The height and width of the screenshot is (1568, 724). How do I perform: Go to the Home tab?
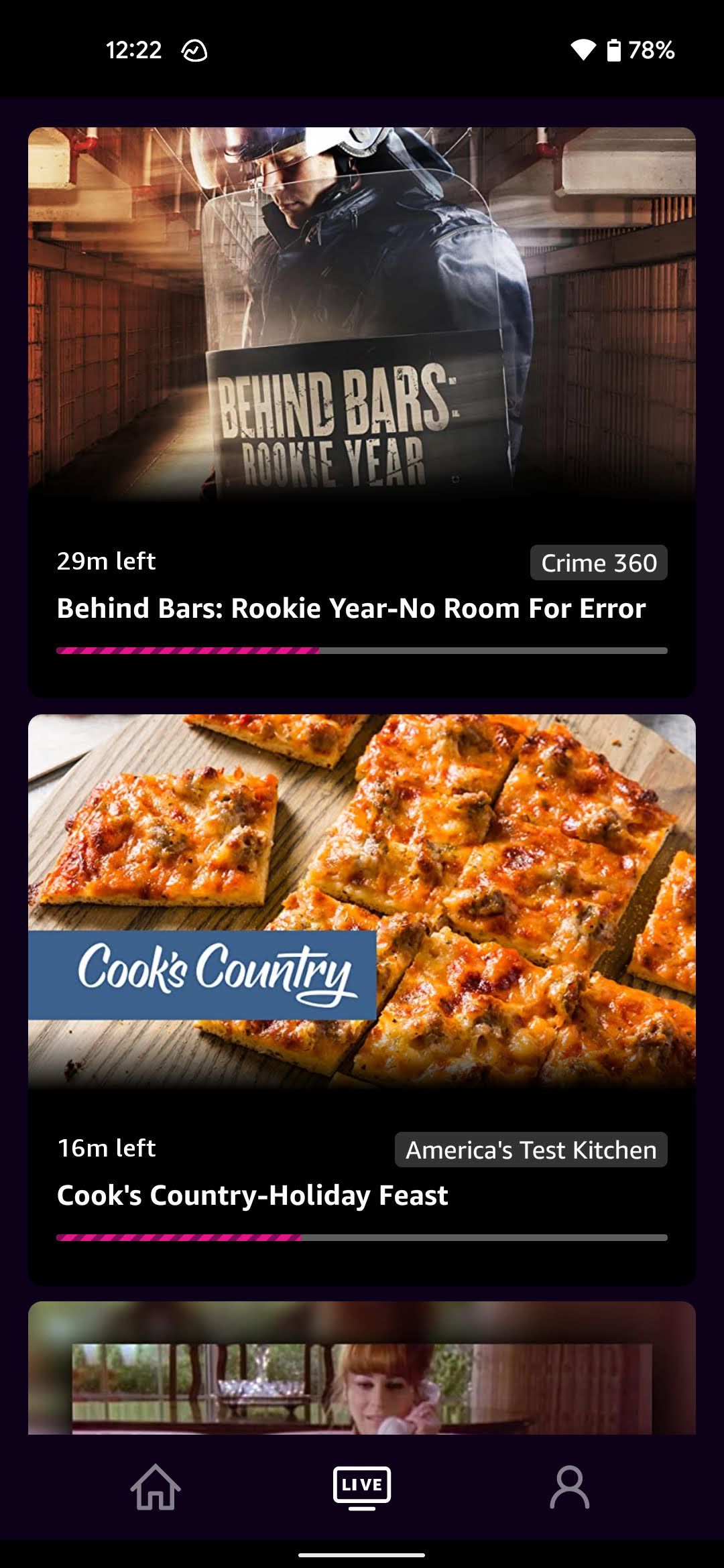tap(156, 1487)
